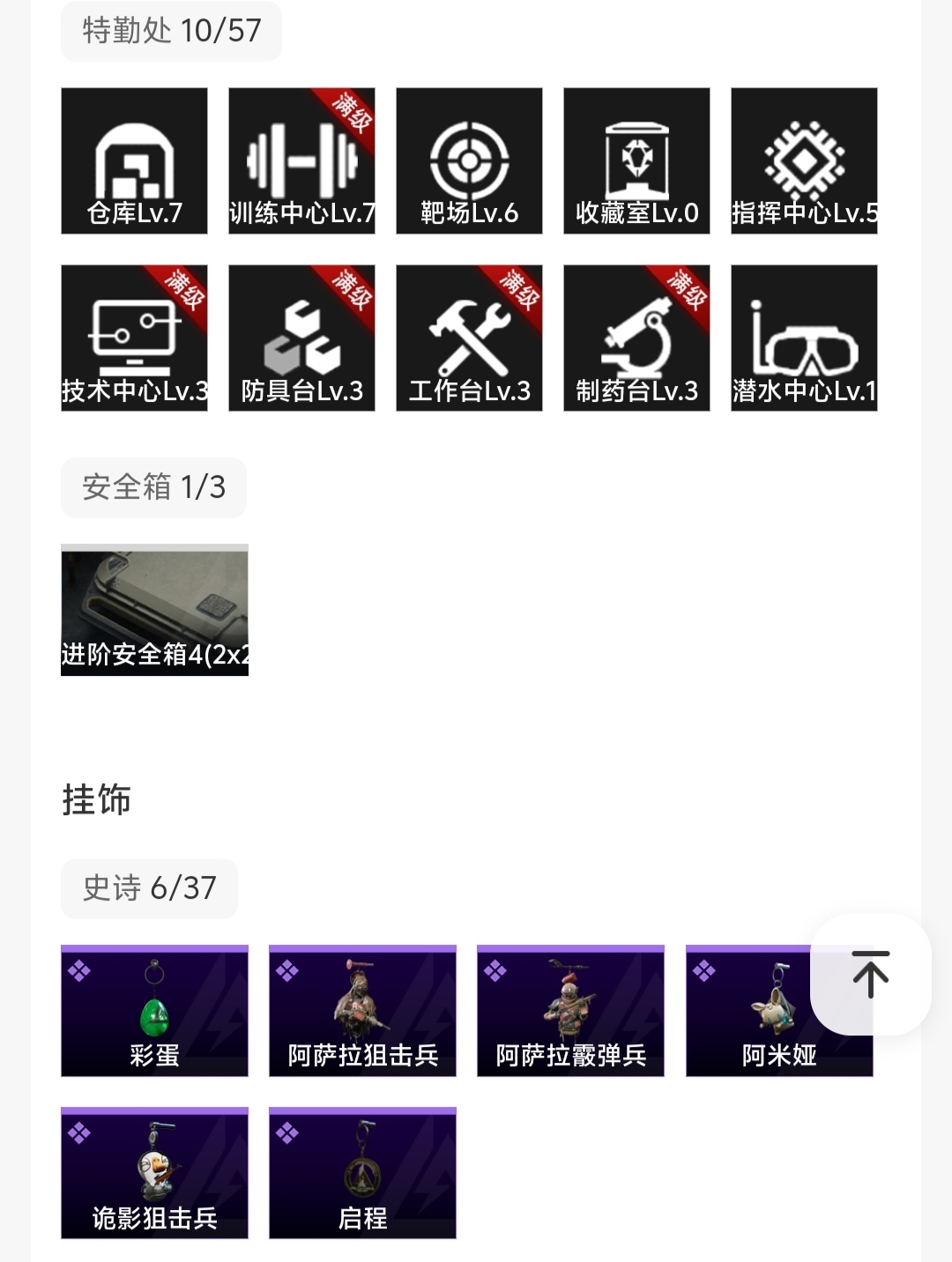
Task: Tap the 指挥中心Lv.5 tile
Action: coord(804,161)
